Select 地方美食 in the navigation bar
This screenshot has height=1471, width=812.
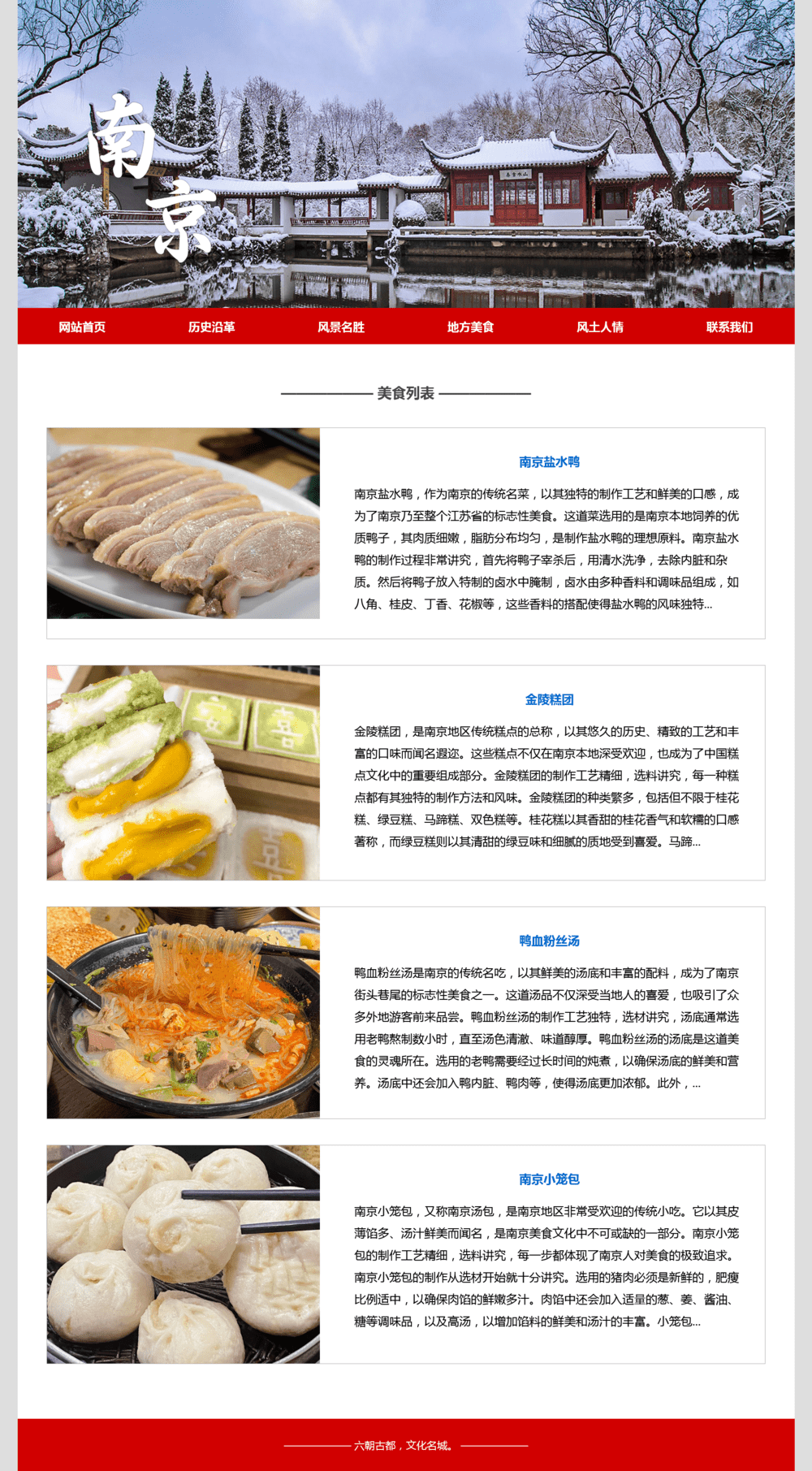tap(470, 327)
